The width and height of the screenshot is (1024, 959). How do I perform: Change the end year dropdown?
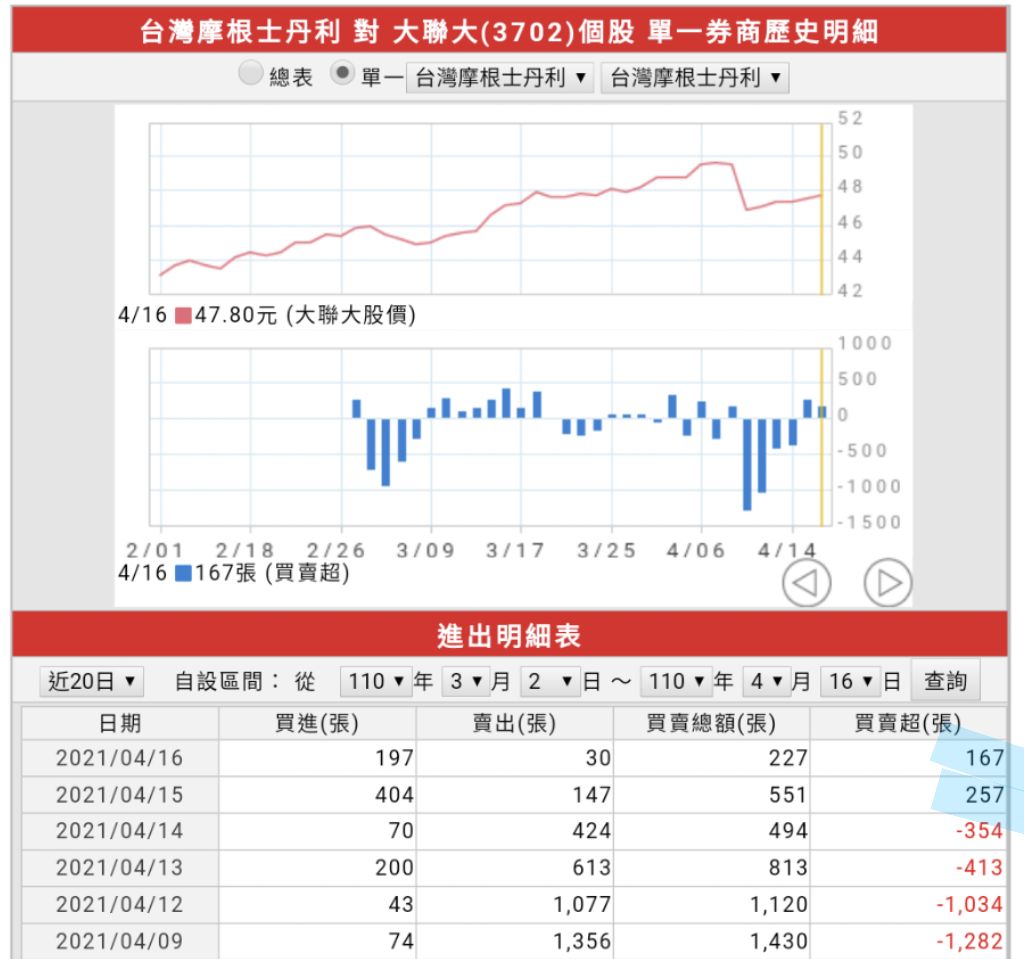pyautogui.click(x=676, y=682)
